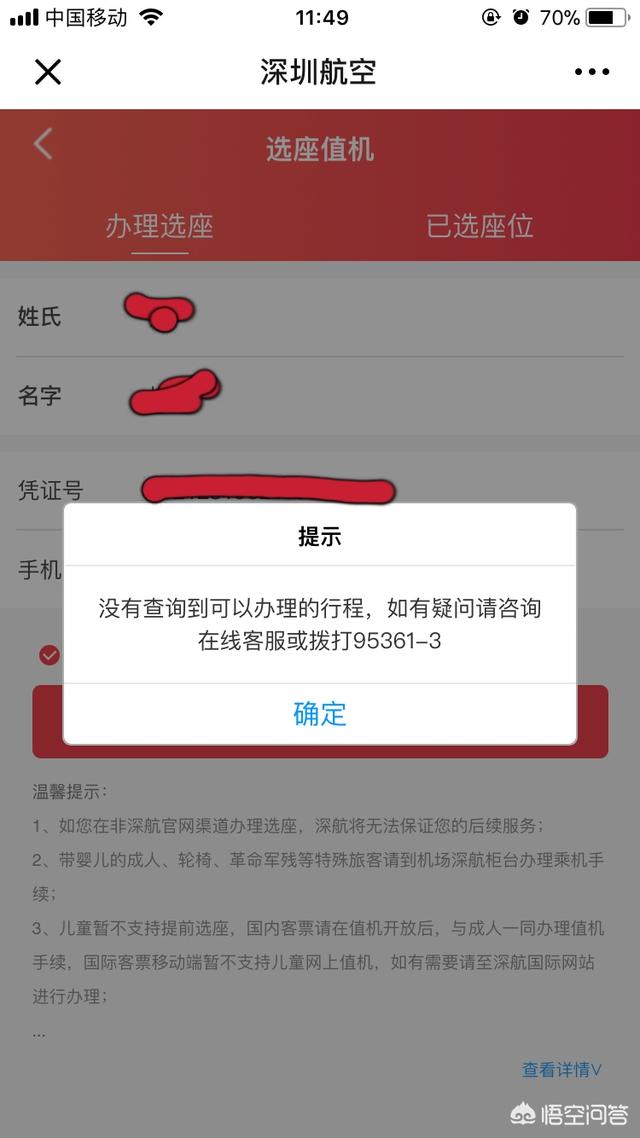Open the three-dot overflow menu

click(x=592, y=72)
